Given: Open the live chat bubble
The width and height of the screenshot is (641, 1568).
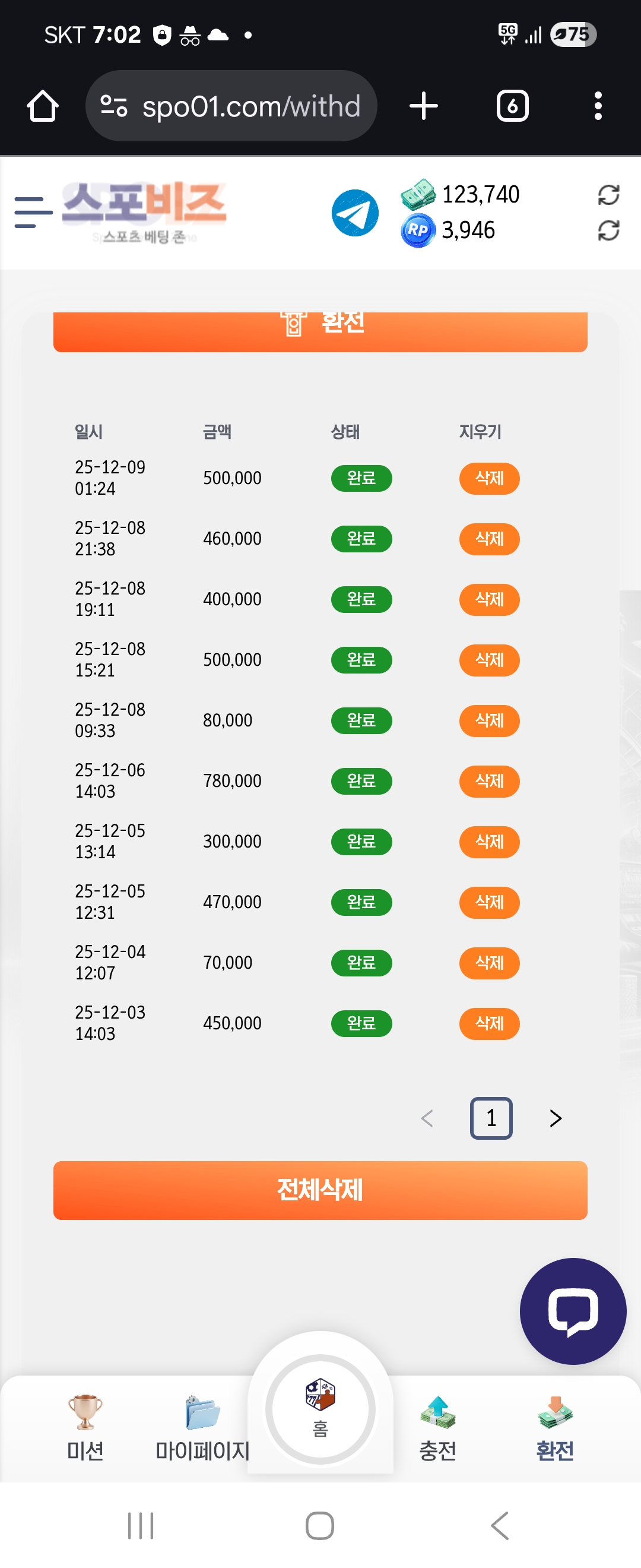Looking at the screenshot, I should (572, 1311).
